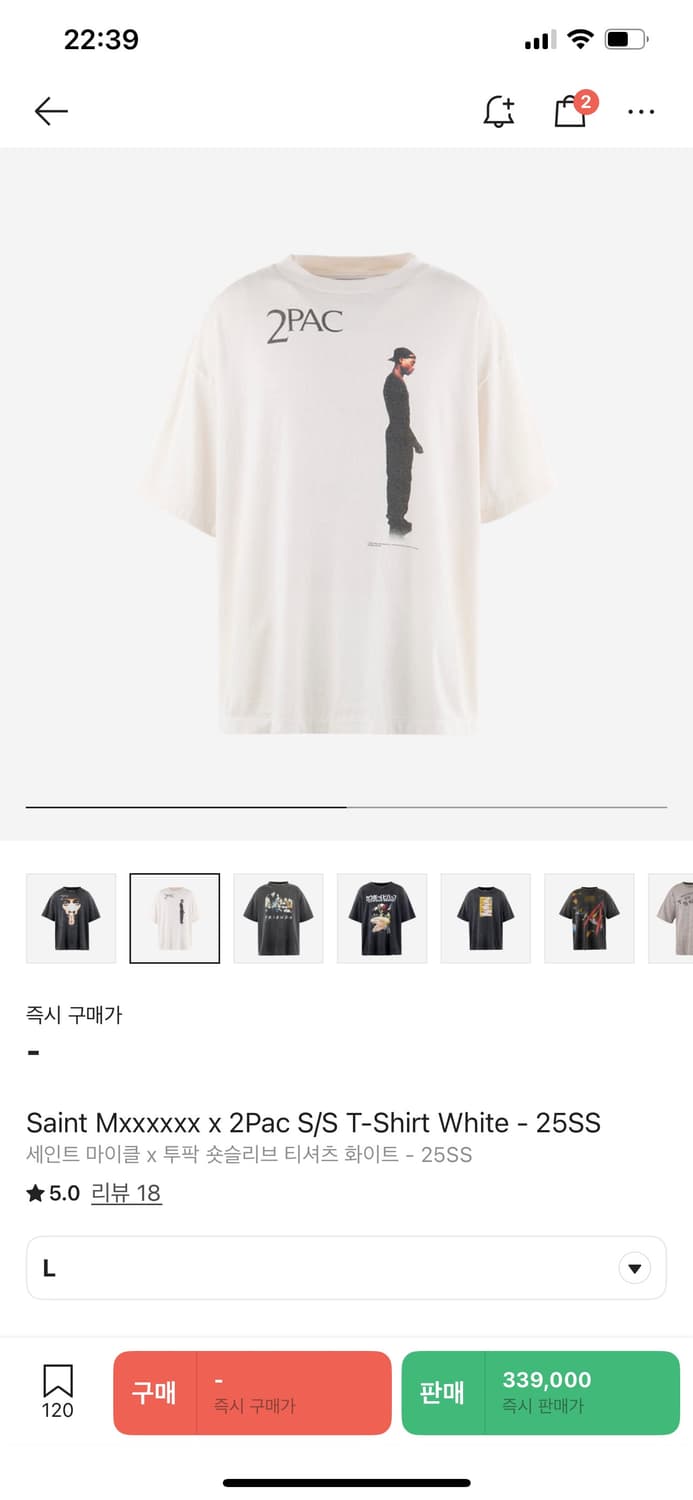This screenshot has width=693, height=1500.
Task: Open the reviews link showing 리뷰 18
Action: (x=126, y=1193)
